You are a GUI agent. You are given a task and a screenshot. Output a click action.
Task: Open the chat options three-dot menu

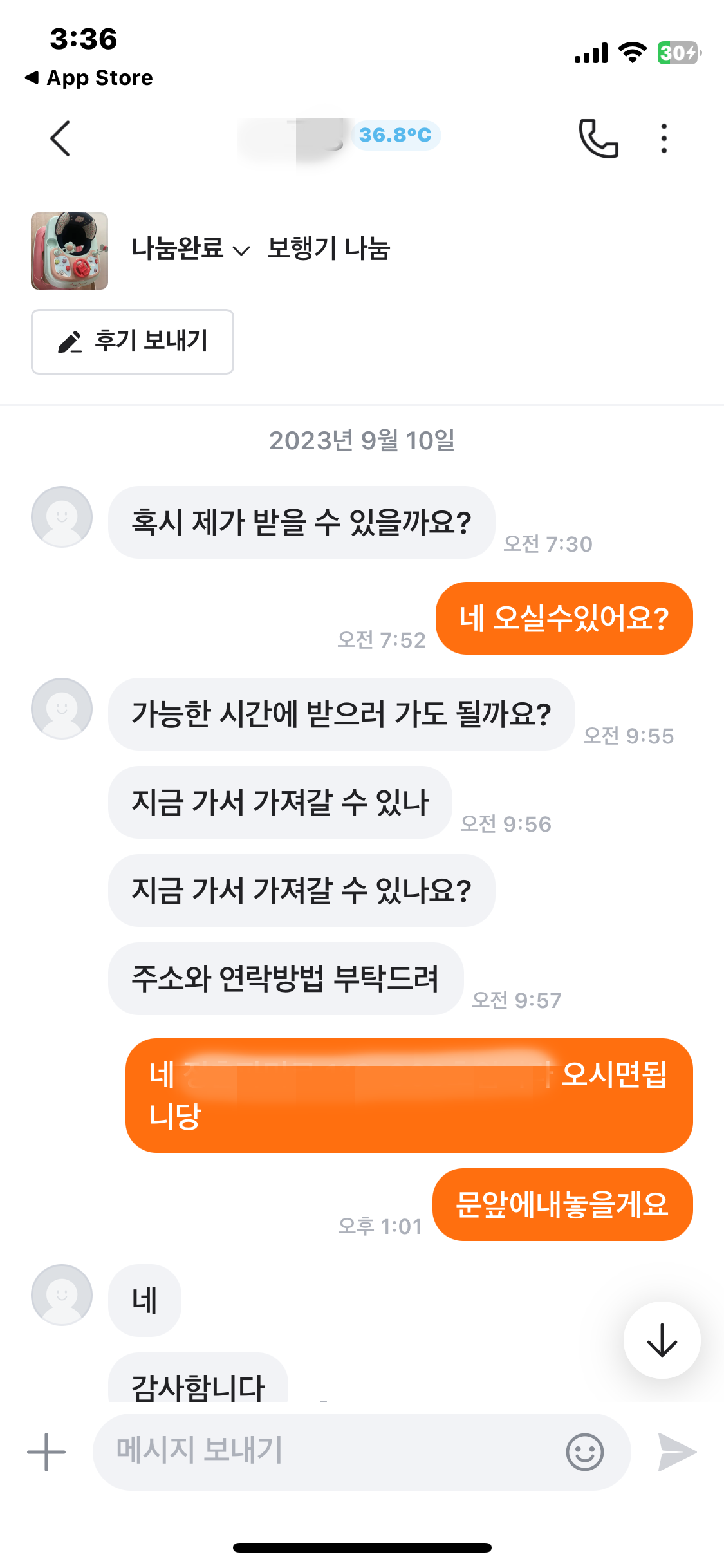664,138
